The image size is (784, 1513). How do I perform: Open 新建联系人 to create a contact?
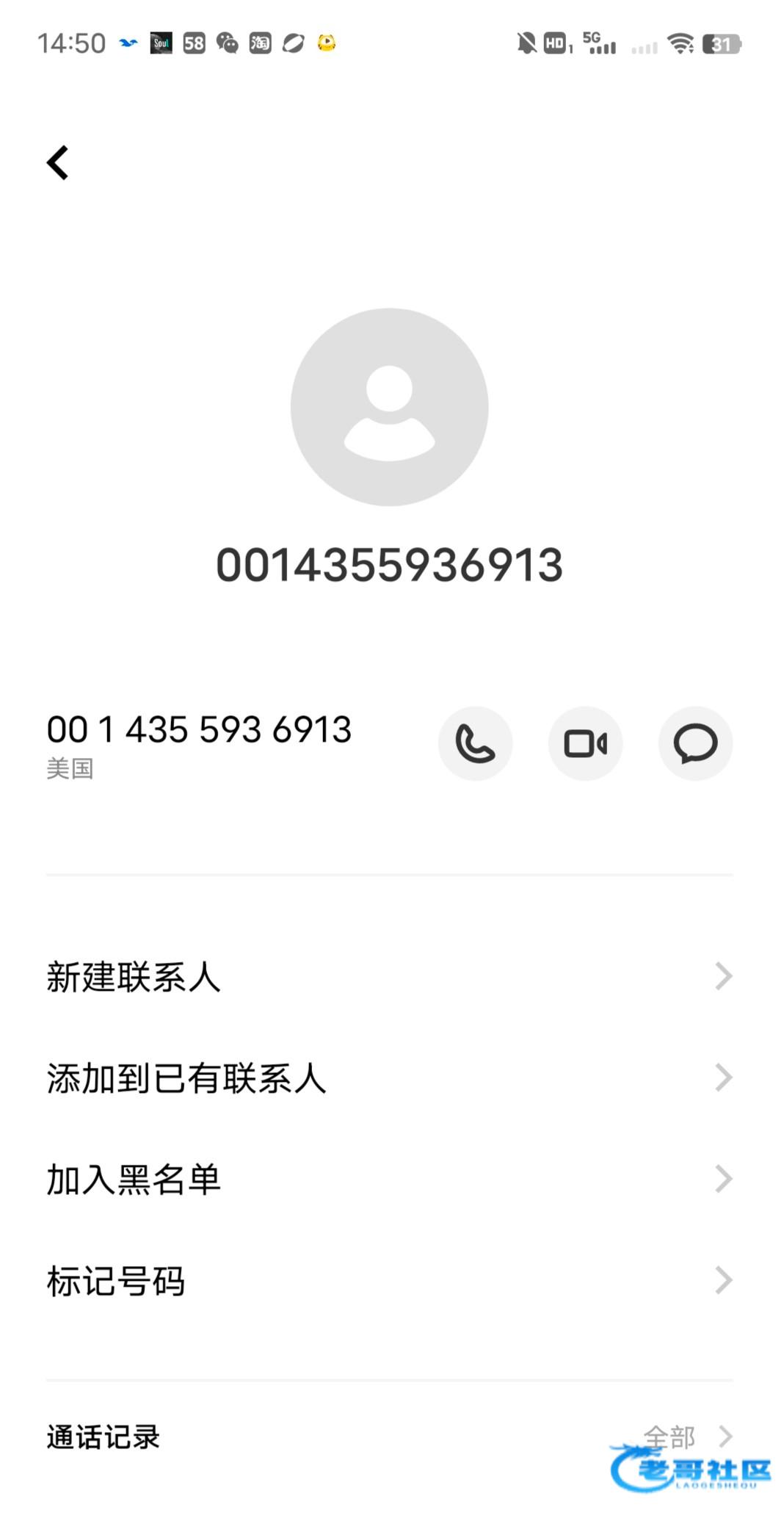[389, 977]
